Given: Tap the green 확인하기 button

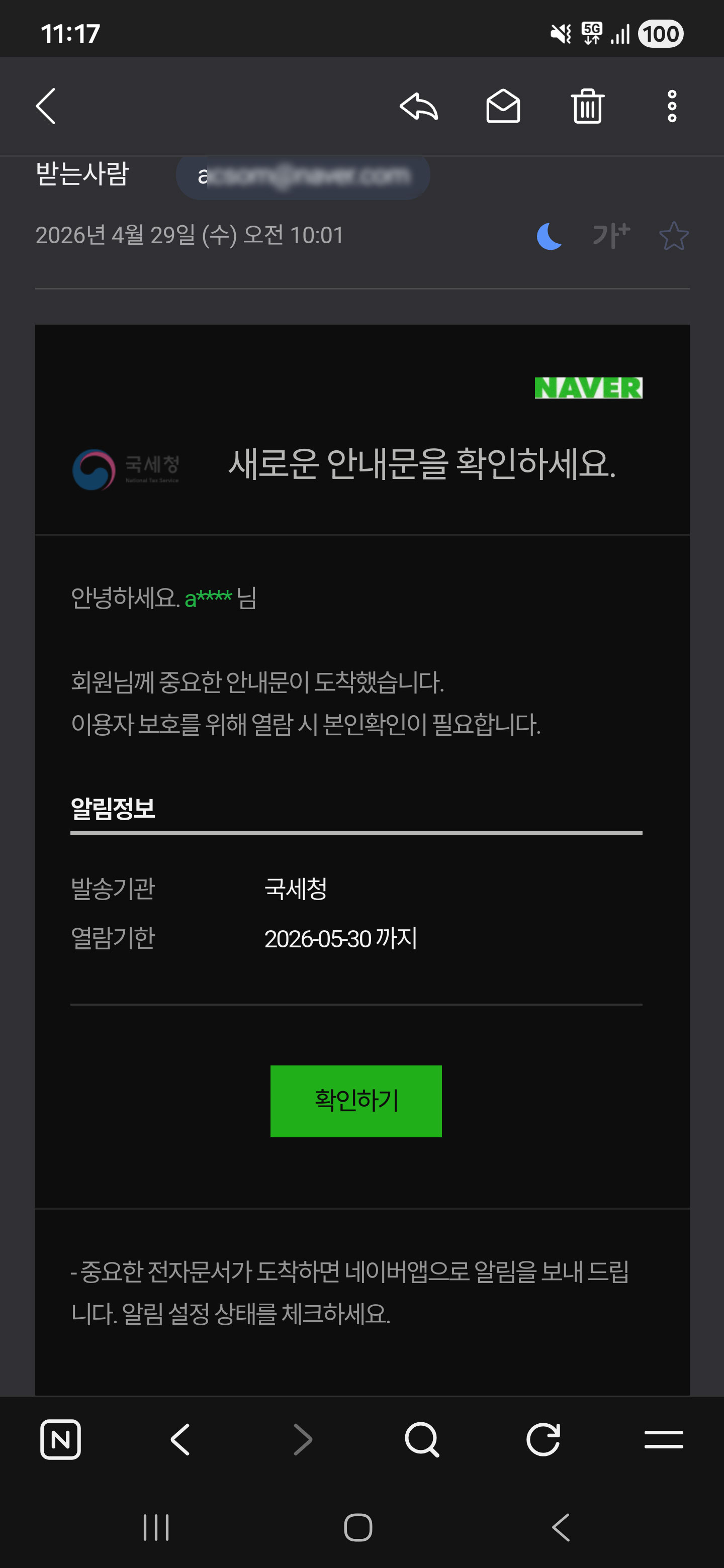Looking at the screenshot, I should click(x=355, y=1101).
